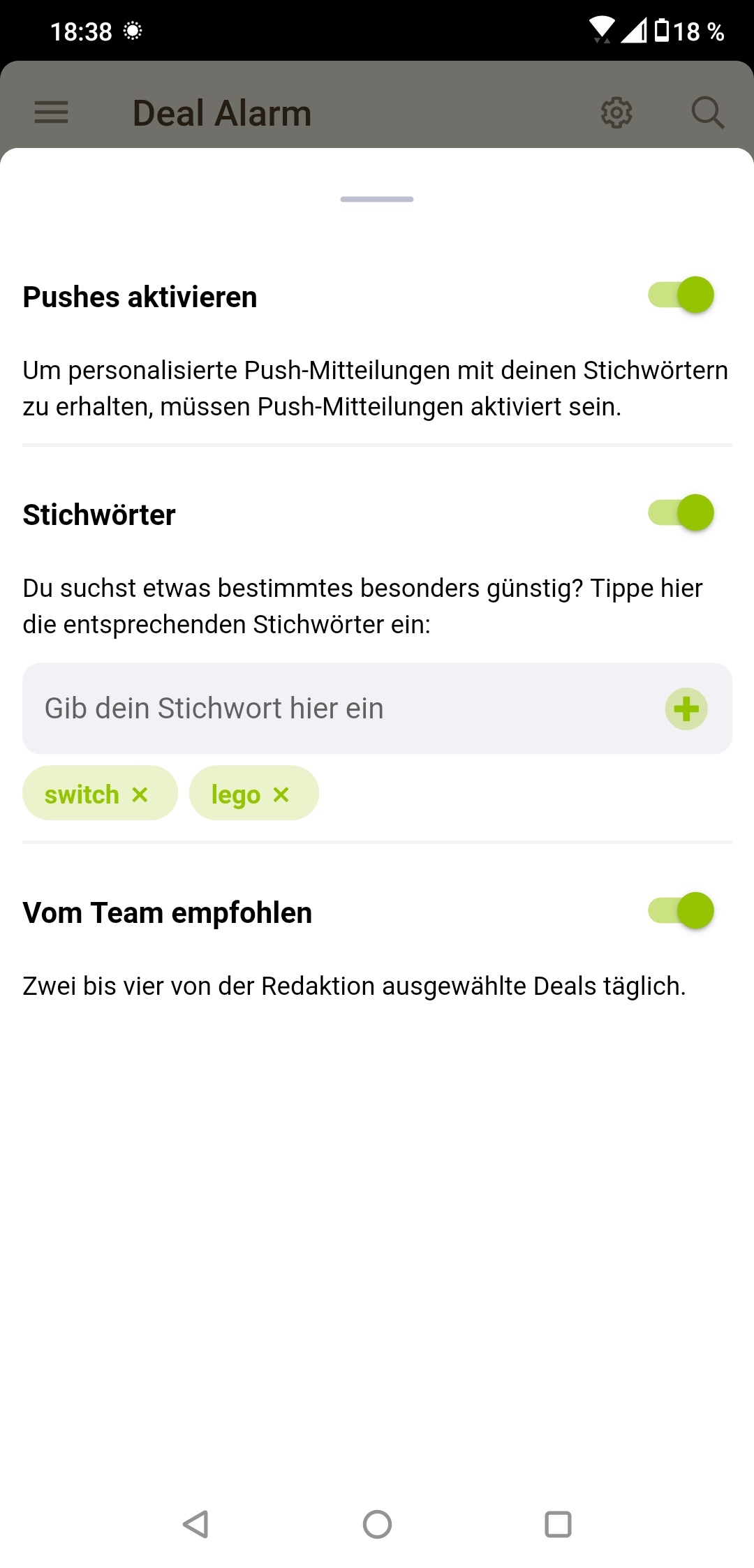
Task: Toggle the Pushes aktivieren switch
Action: (x=681, y=295)
